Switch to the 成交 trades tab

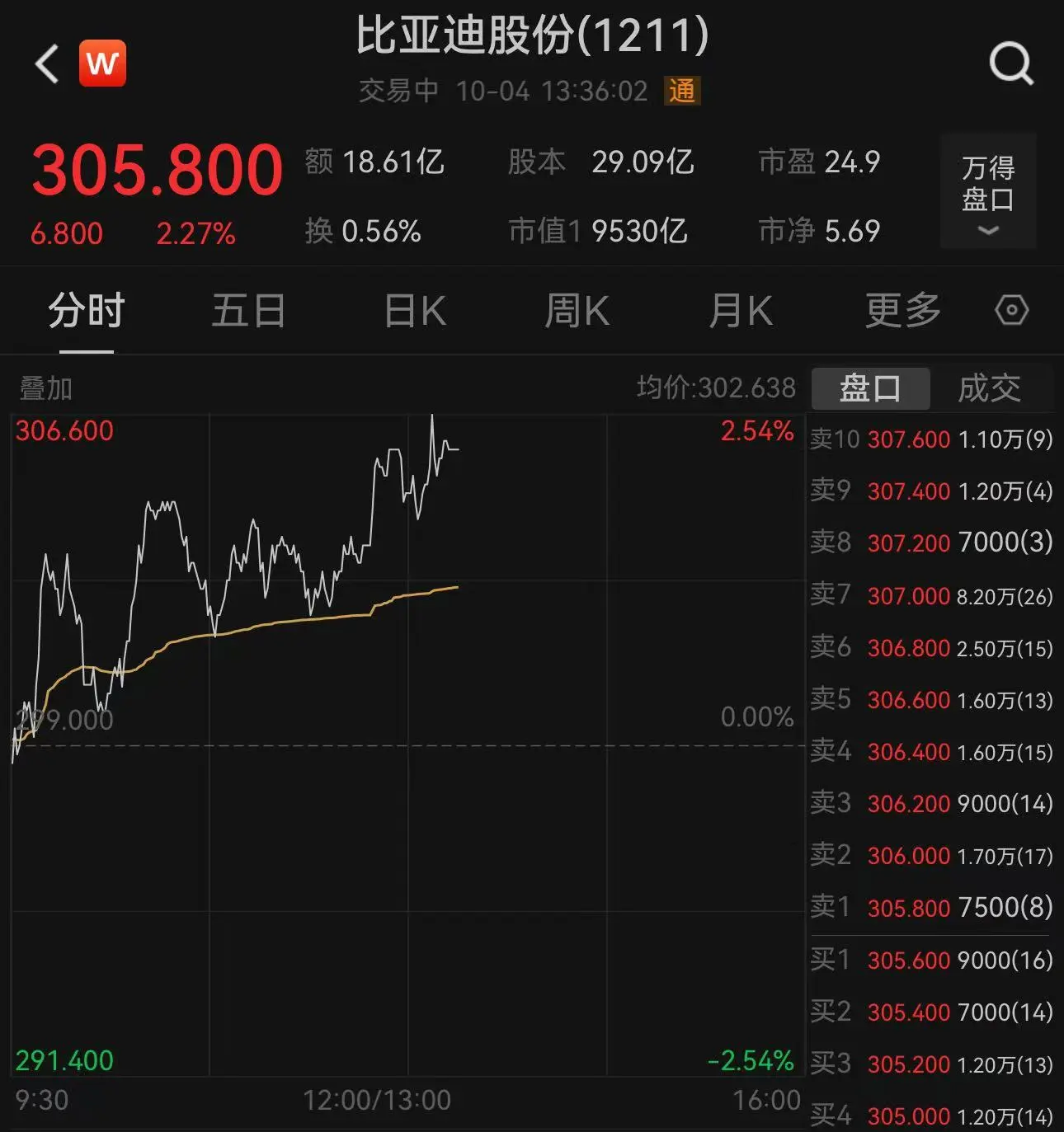click(989, 388)
